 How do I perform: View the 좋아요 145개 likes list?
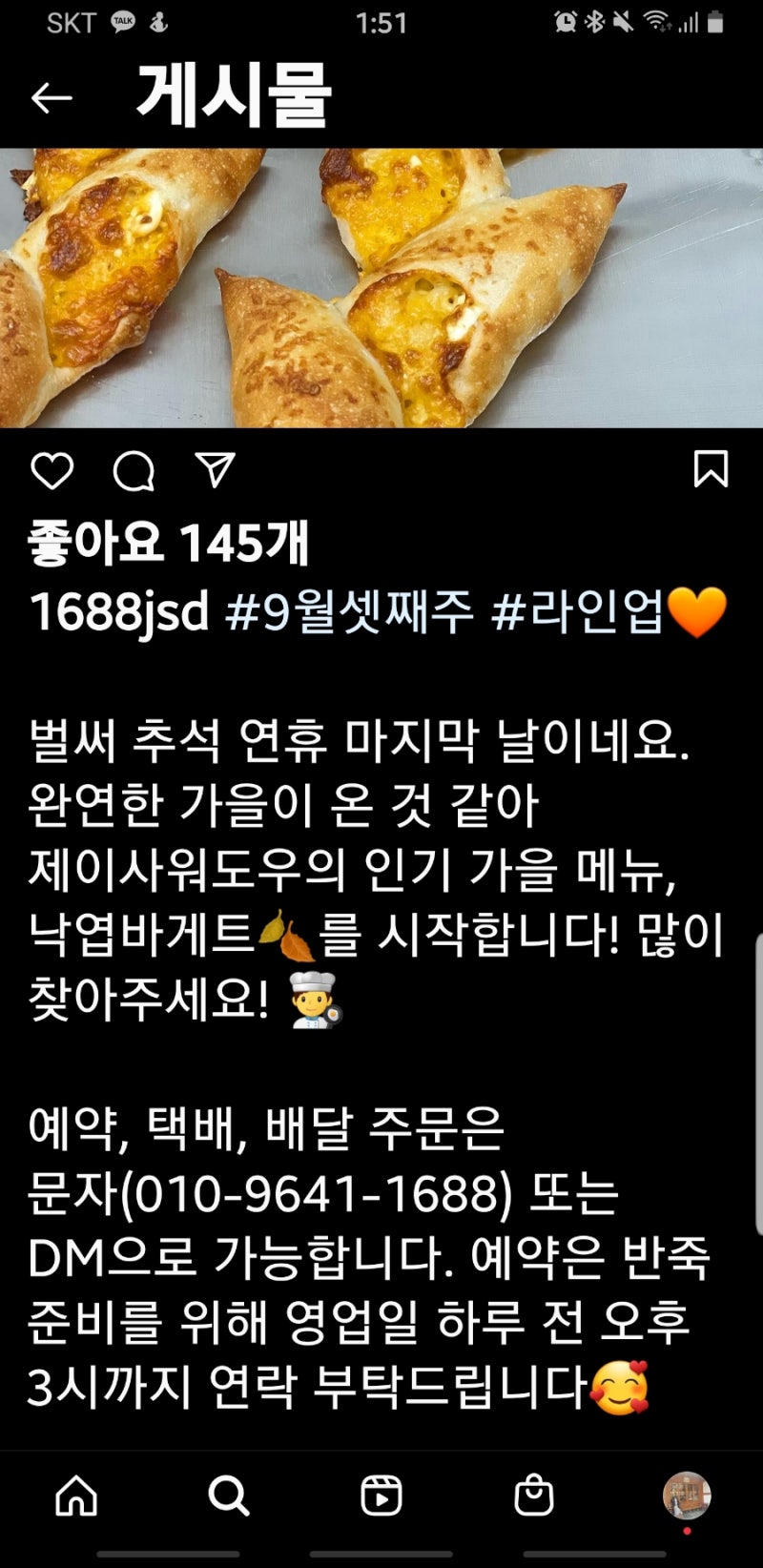click(168, 543)
